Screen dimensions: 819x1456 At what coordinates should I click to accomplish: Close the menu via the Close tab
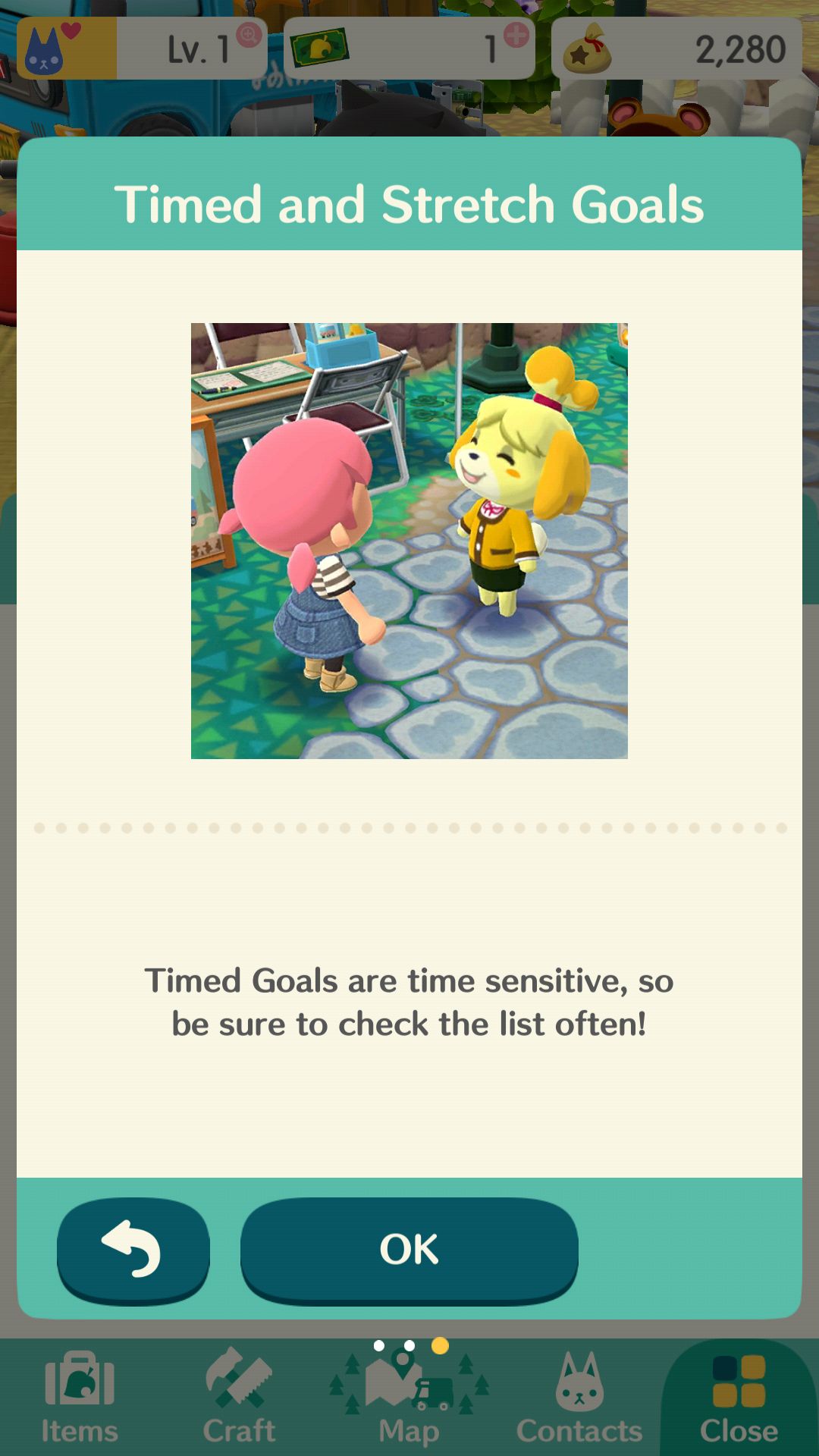pyautogui.click(x=739, y=1398)
